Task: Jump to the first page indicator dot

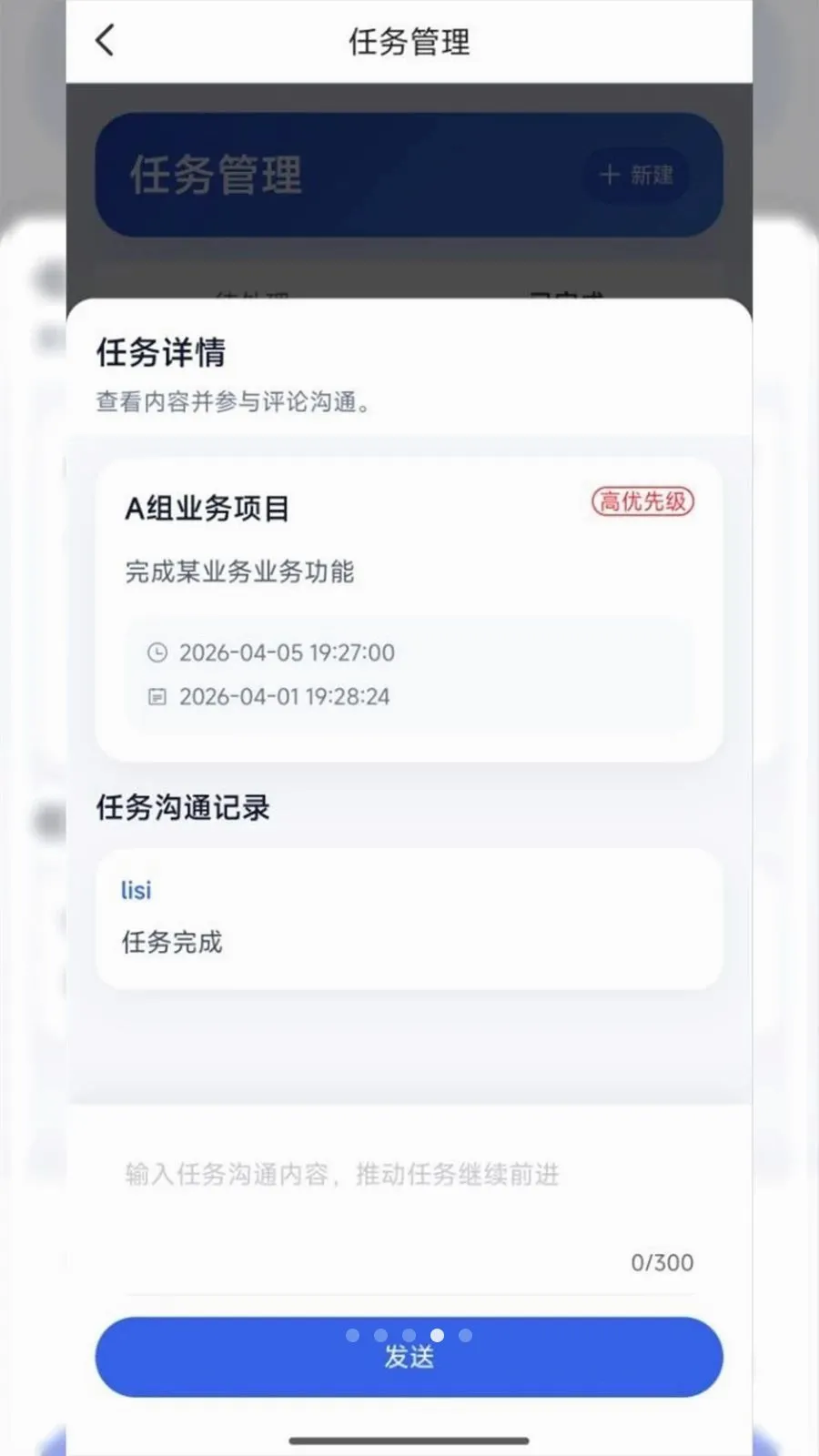Action: pos(353,1335)
